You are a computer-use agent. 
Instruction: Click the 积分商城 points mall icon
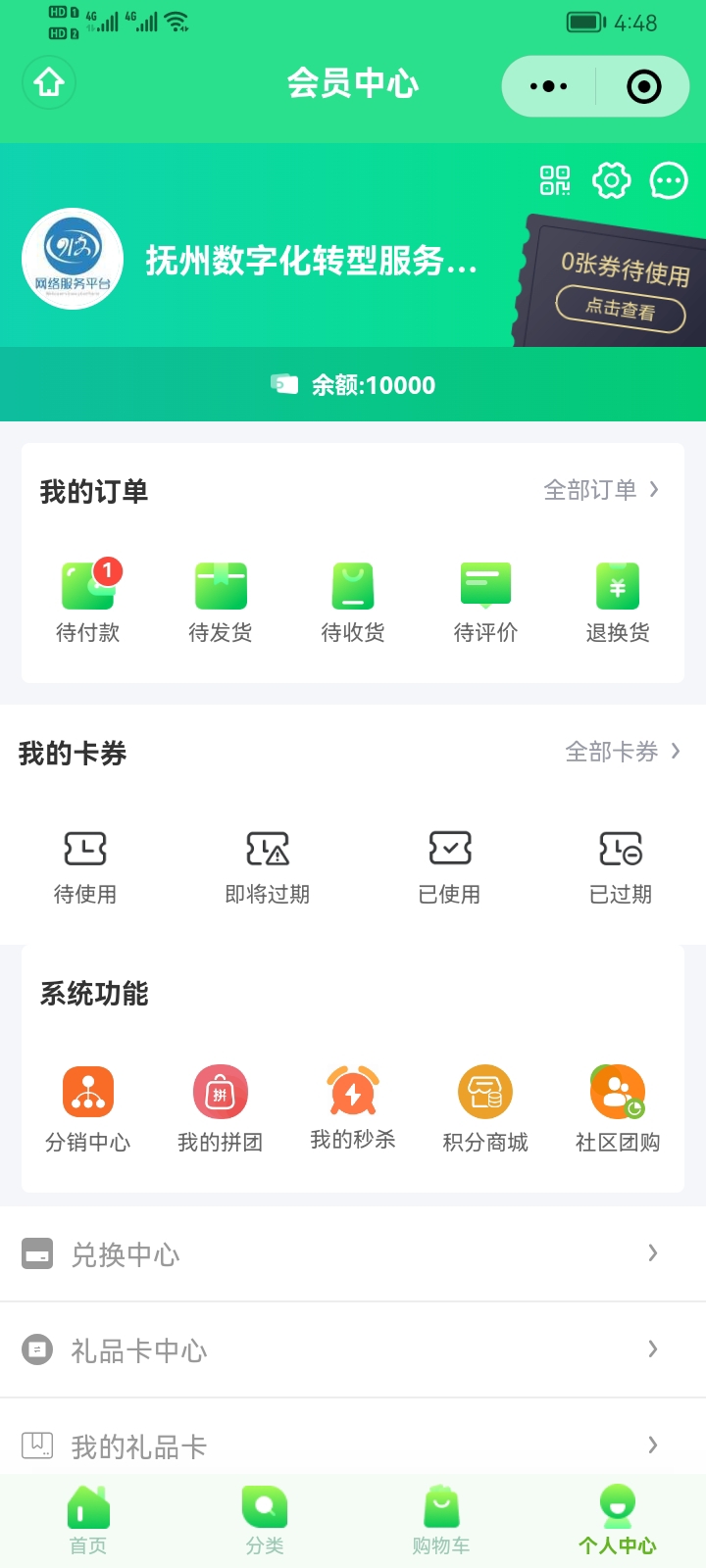click(x=484, y=1091)
